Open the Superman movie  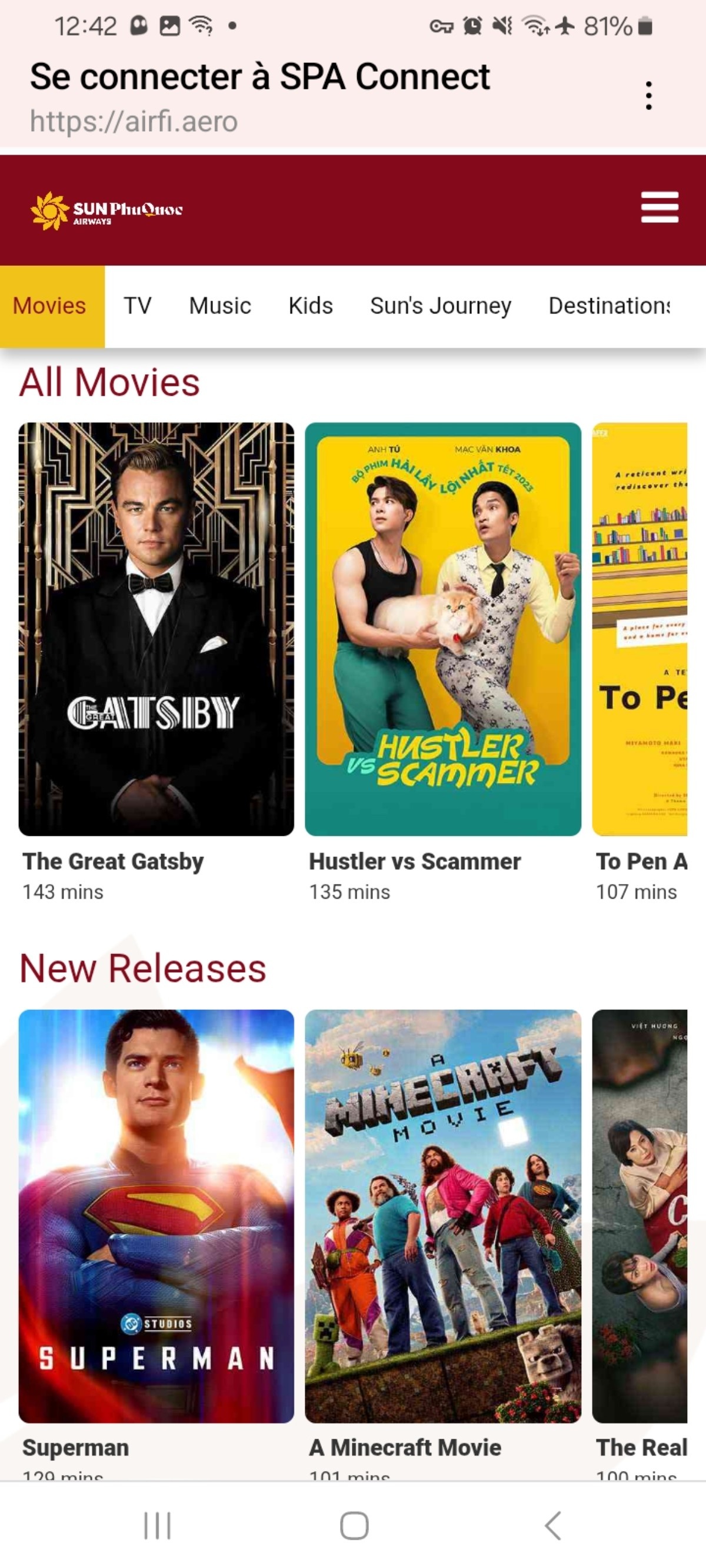(156, 1216)
